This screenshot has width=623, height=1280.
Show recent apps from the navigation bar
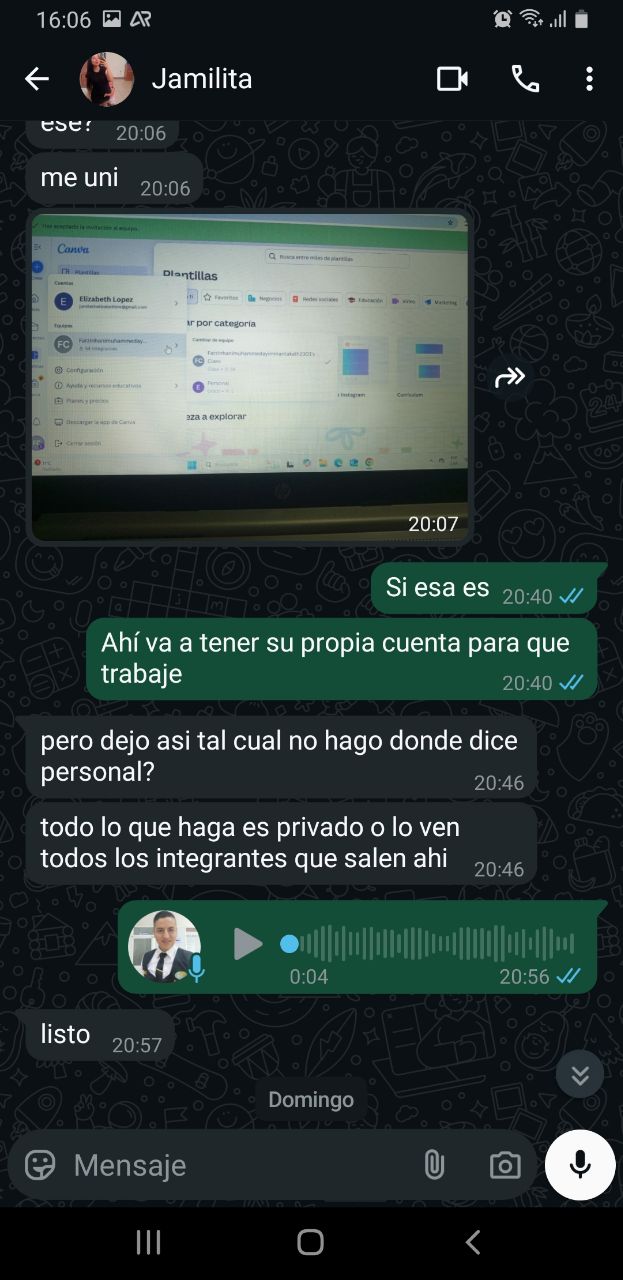tap(148, 1242)
